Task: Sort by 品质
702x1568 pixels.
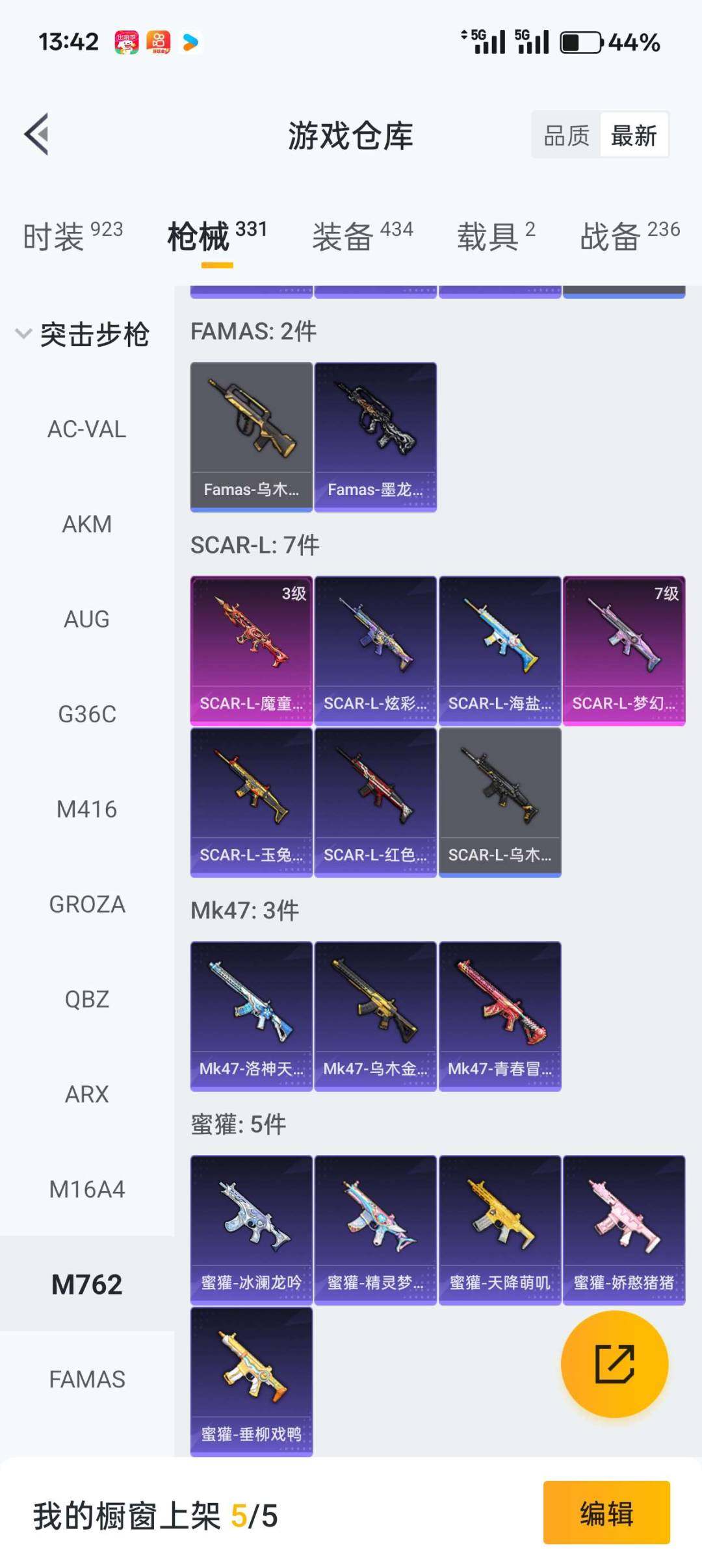Action: tap(566, 136)
